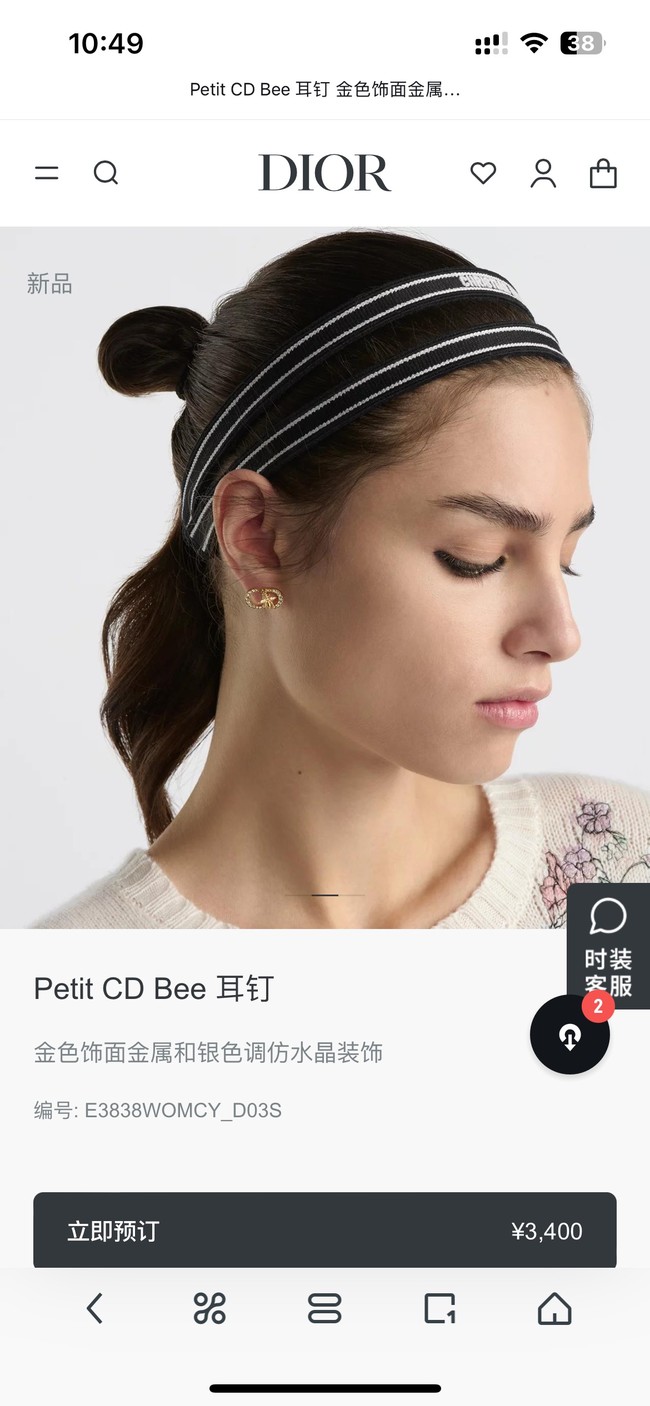The width and height of the screenshot is (650, 1406).
Task: Open 时装客服 customer service chat
Action: pyautogui.click(x=608, y=946)
